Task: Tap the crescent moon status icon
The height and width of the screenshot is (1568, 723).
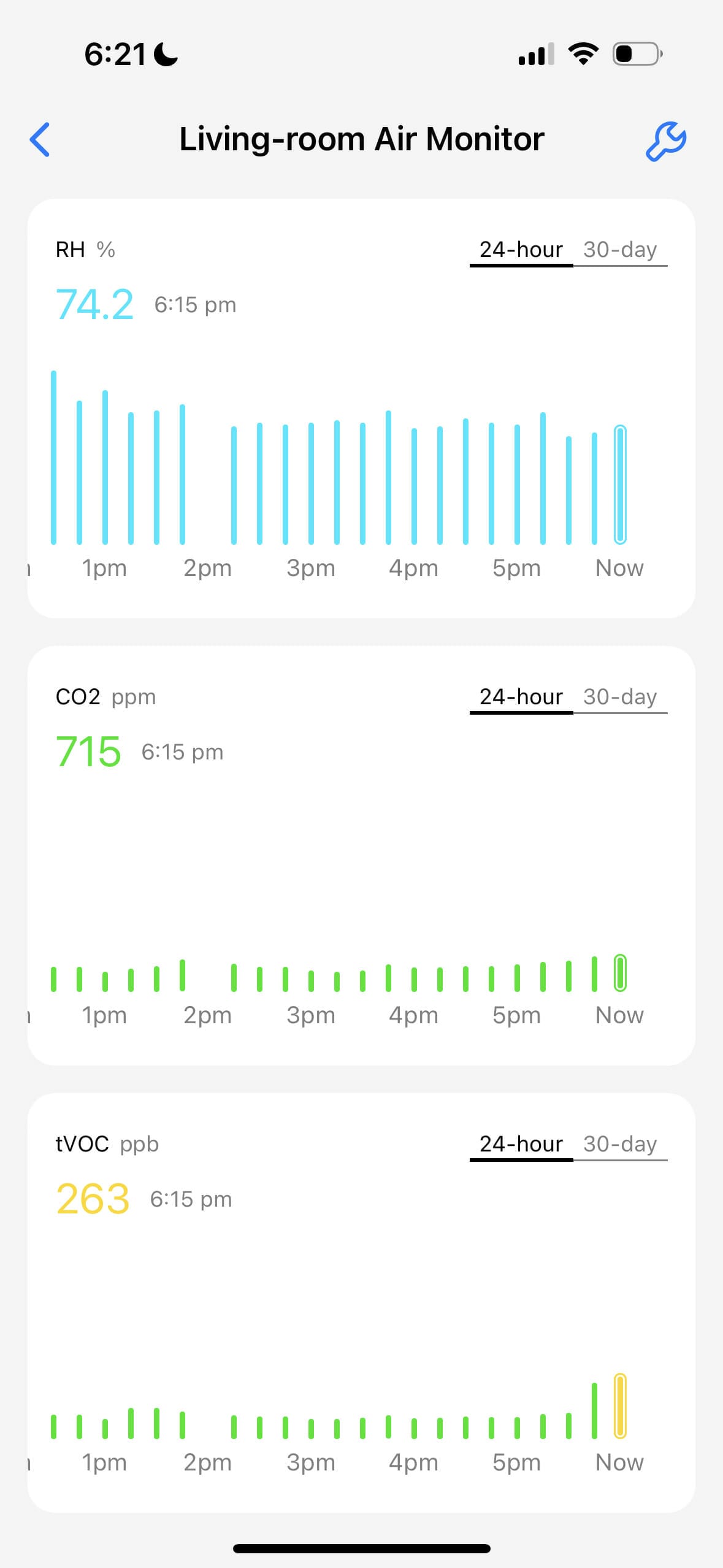Action: point(164,54)
